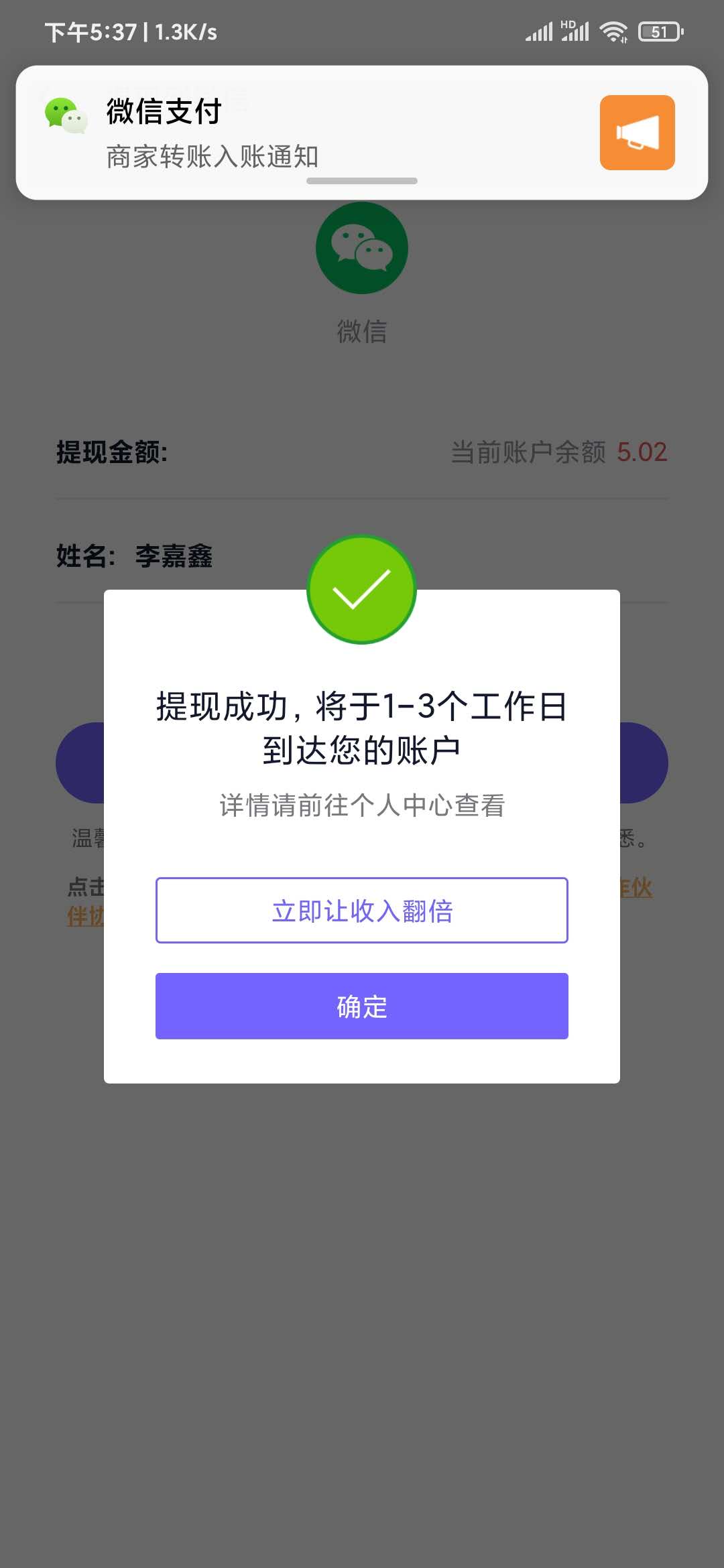Tap 立即让收入翻倍 button

362,910
